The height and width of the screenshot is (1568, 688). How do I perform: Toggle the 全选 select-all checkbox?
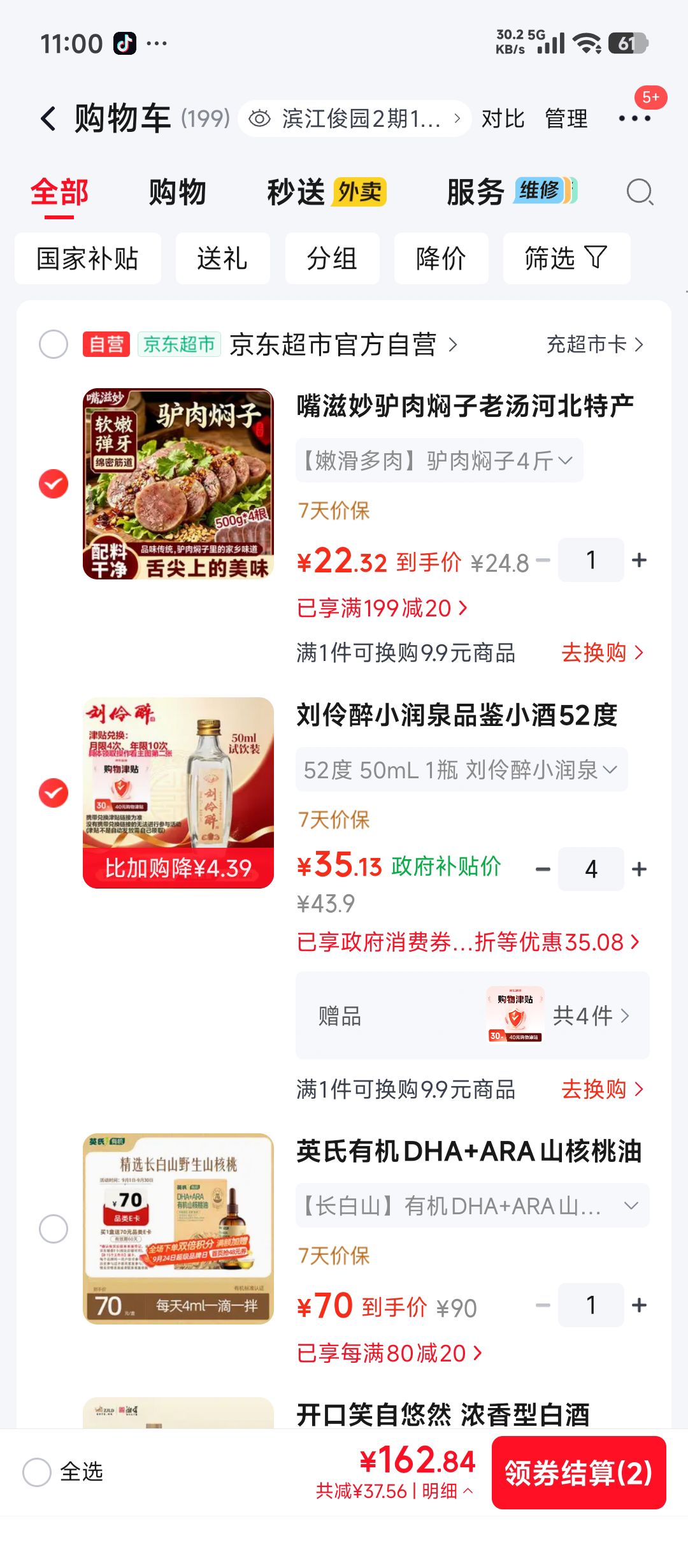pos(37,1472)
